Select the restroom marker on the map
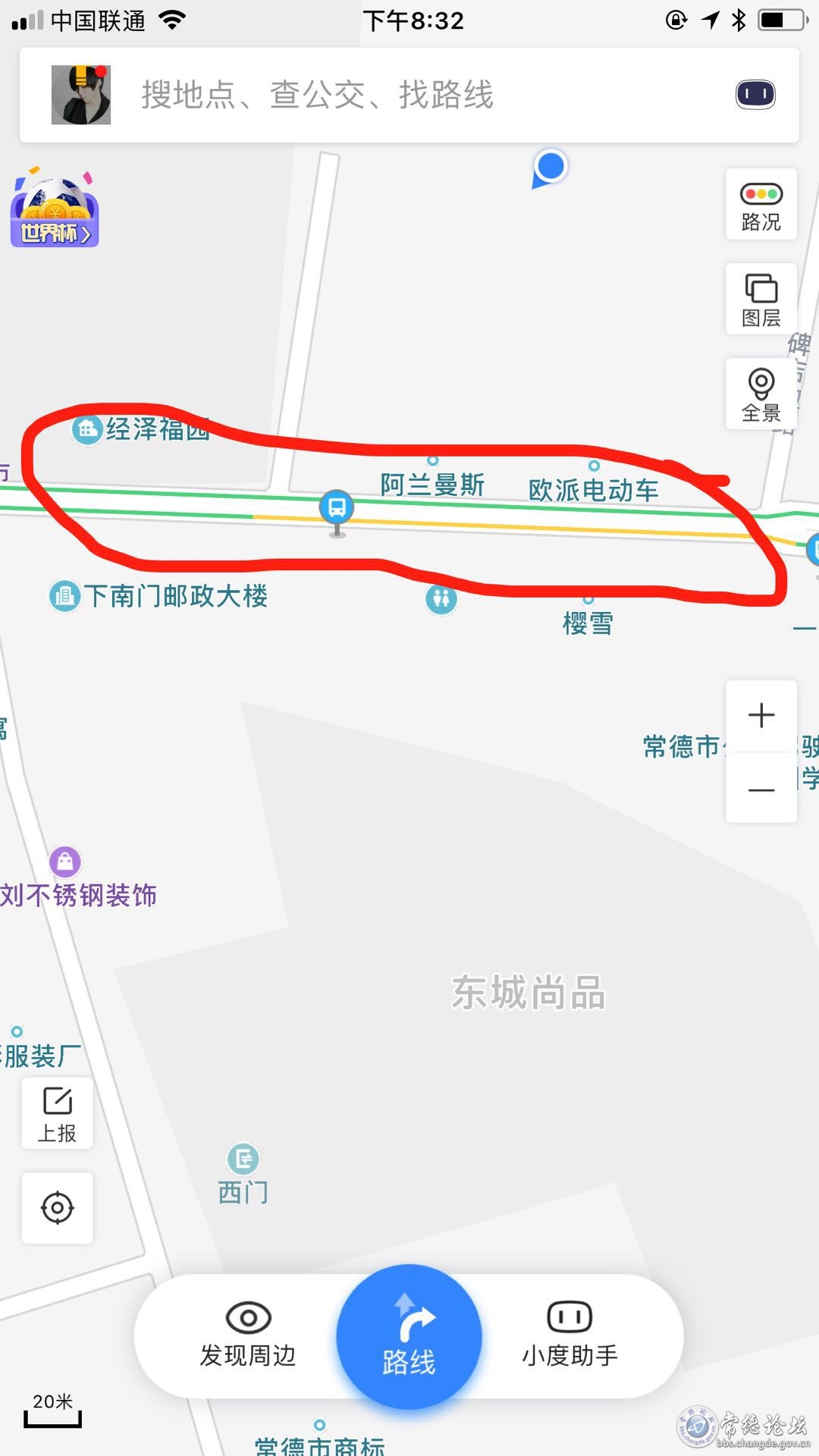The image size is (819, 1456). [x=441, y=599]
